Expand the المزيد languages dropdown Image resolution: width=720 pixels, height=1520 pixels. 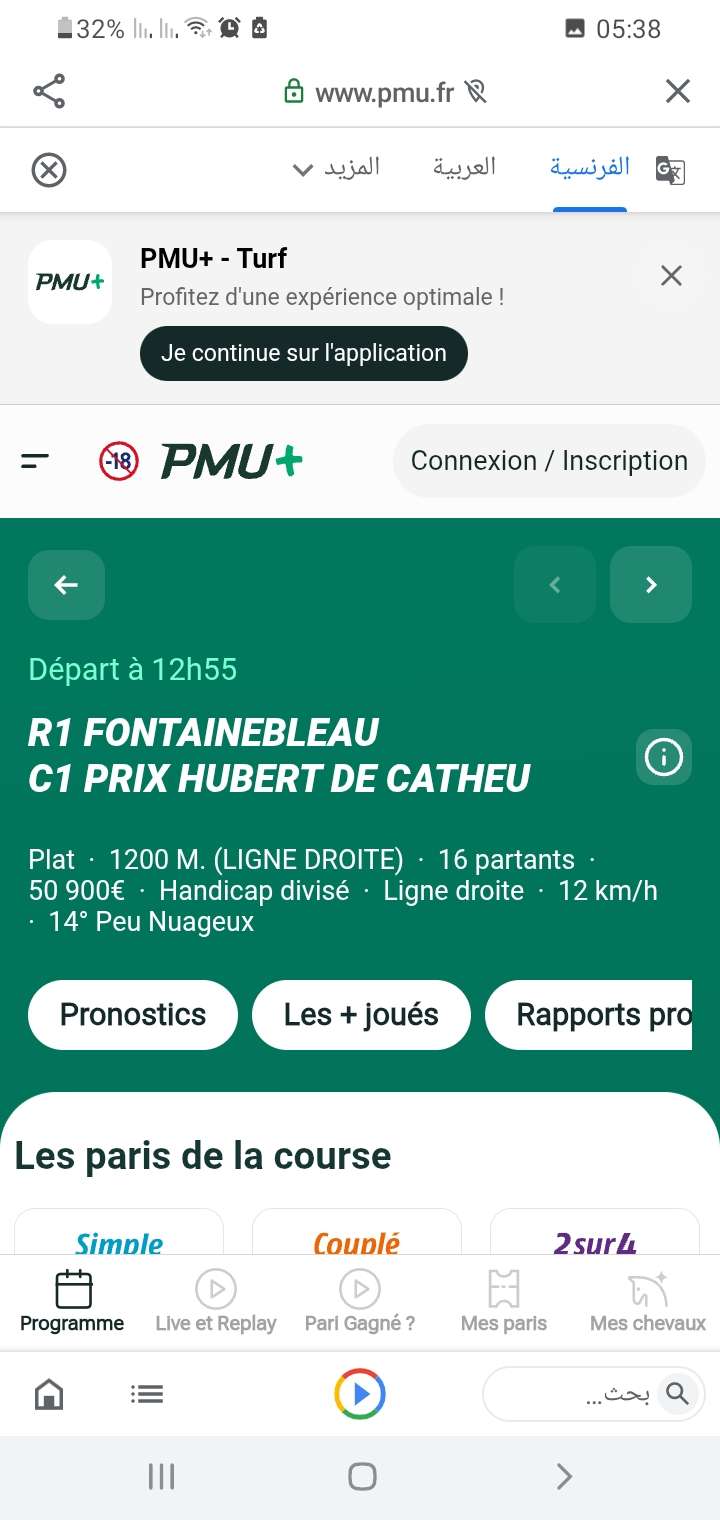coord(336,167)
